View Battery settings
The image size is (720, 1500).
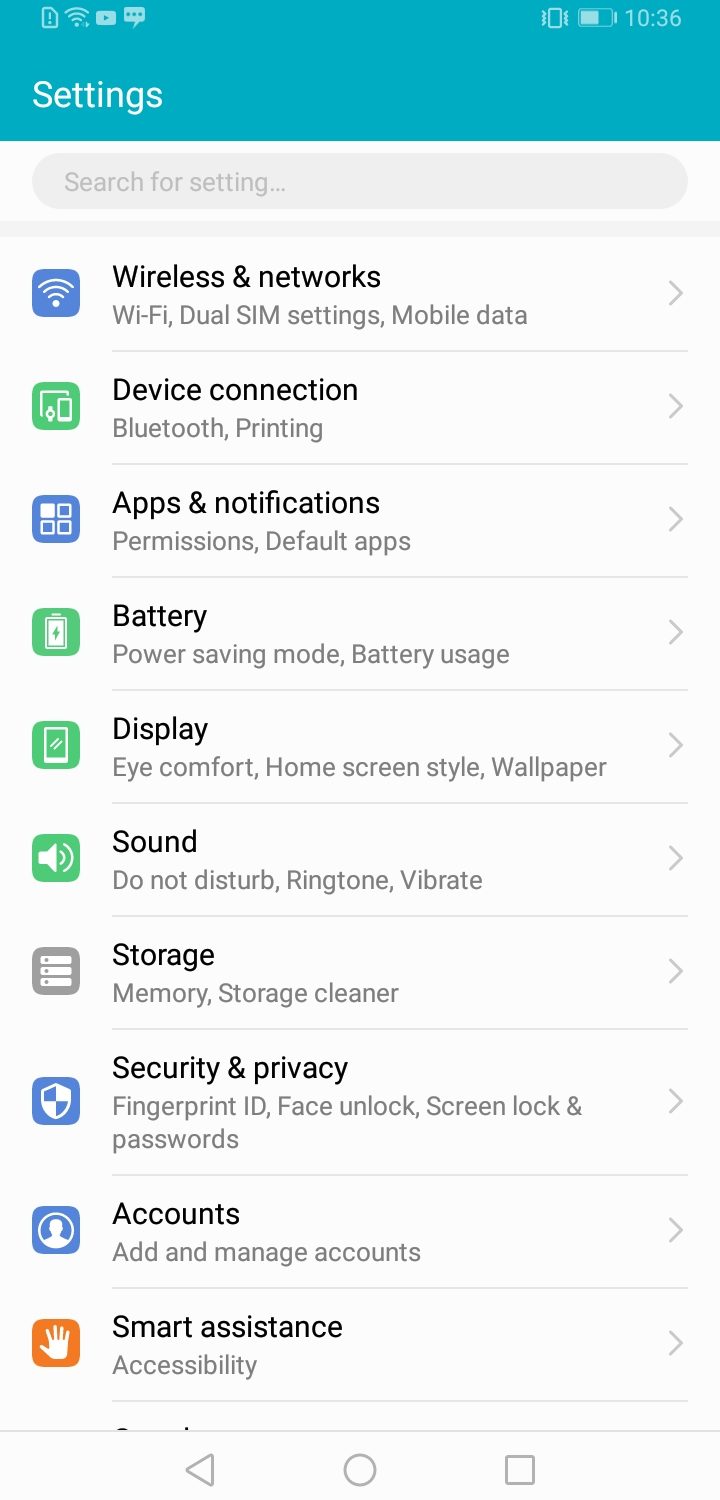pyautogui.click(x=360, y=634)
